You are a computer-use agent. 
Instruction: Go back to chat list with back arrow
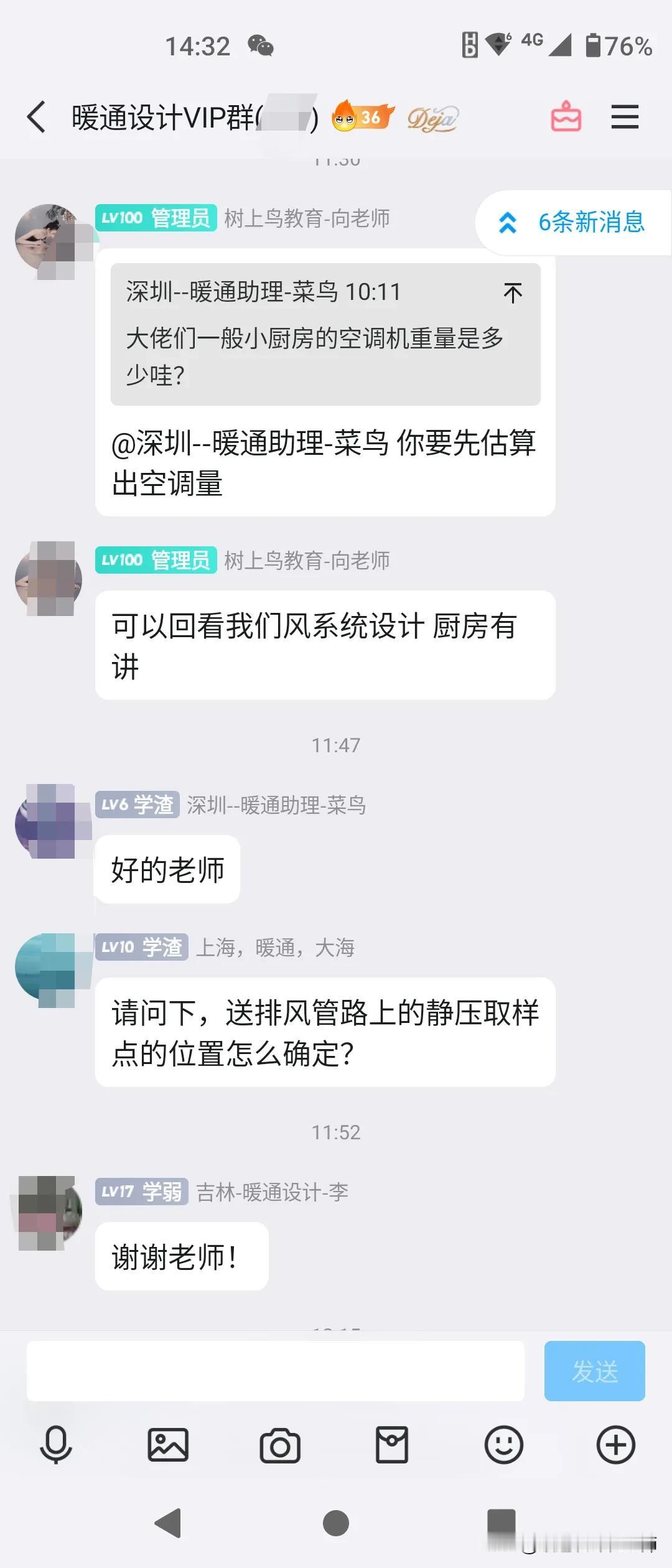tap(35, 117)
